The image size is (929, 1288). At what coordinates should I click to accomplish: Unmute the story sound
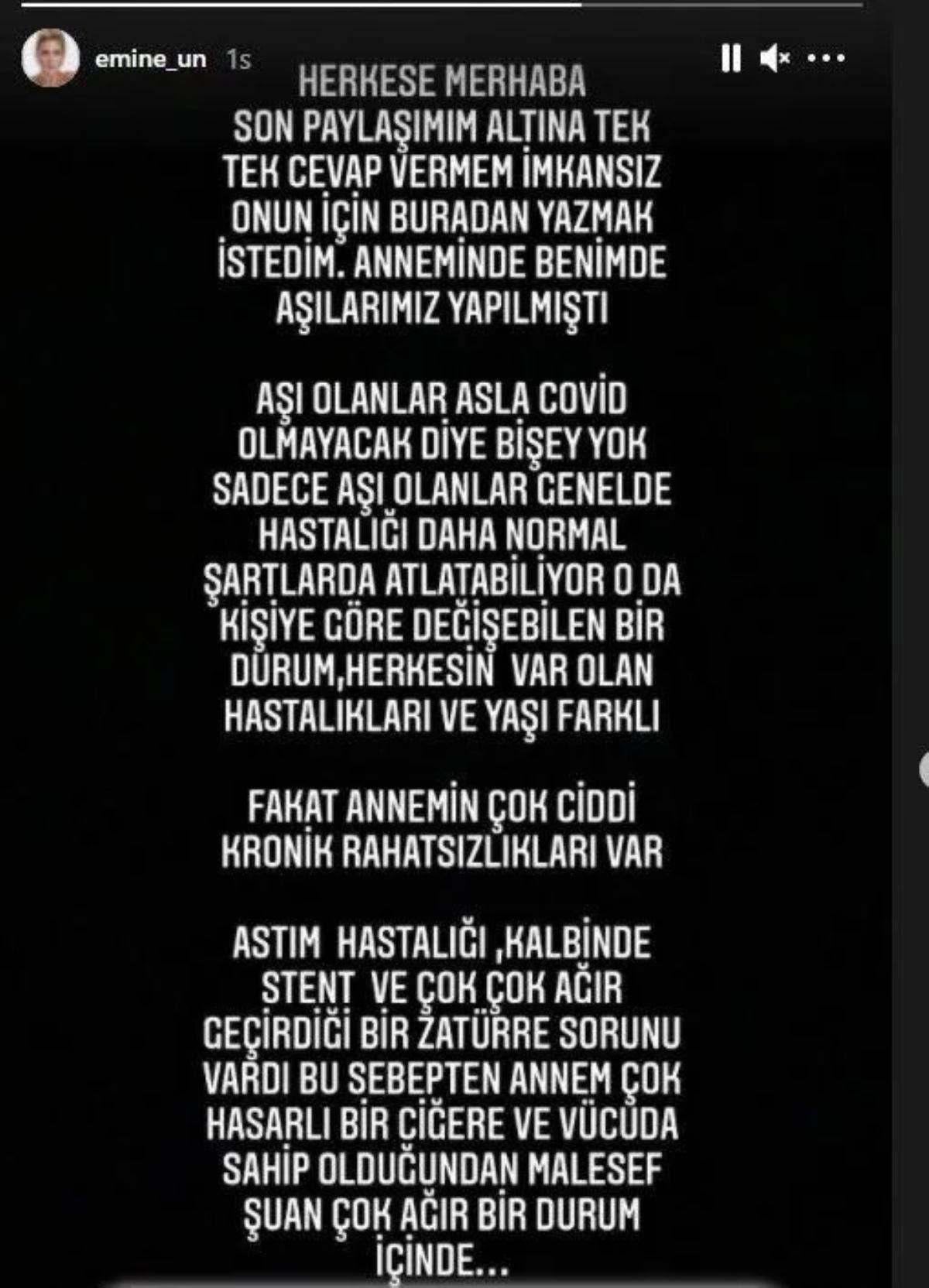click(775, 58)
